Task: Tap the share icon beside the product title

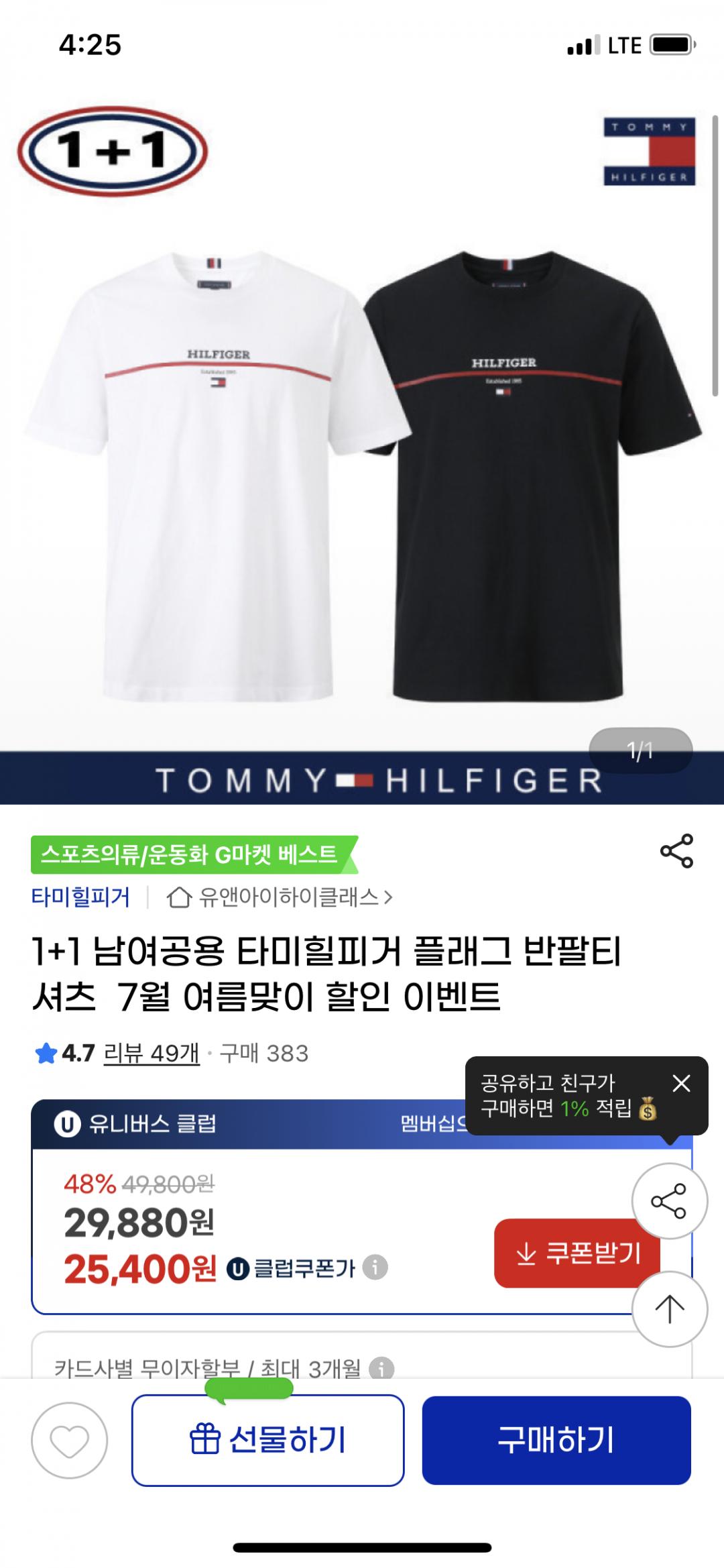Action: [676, 851]
